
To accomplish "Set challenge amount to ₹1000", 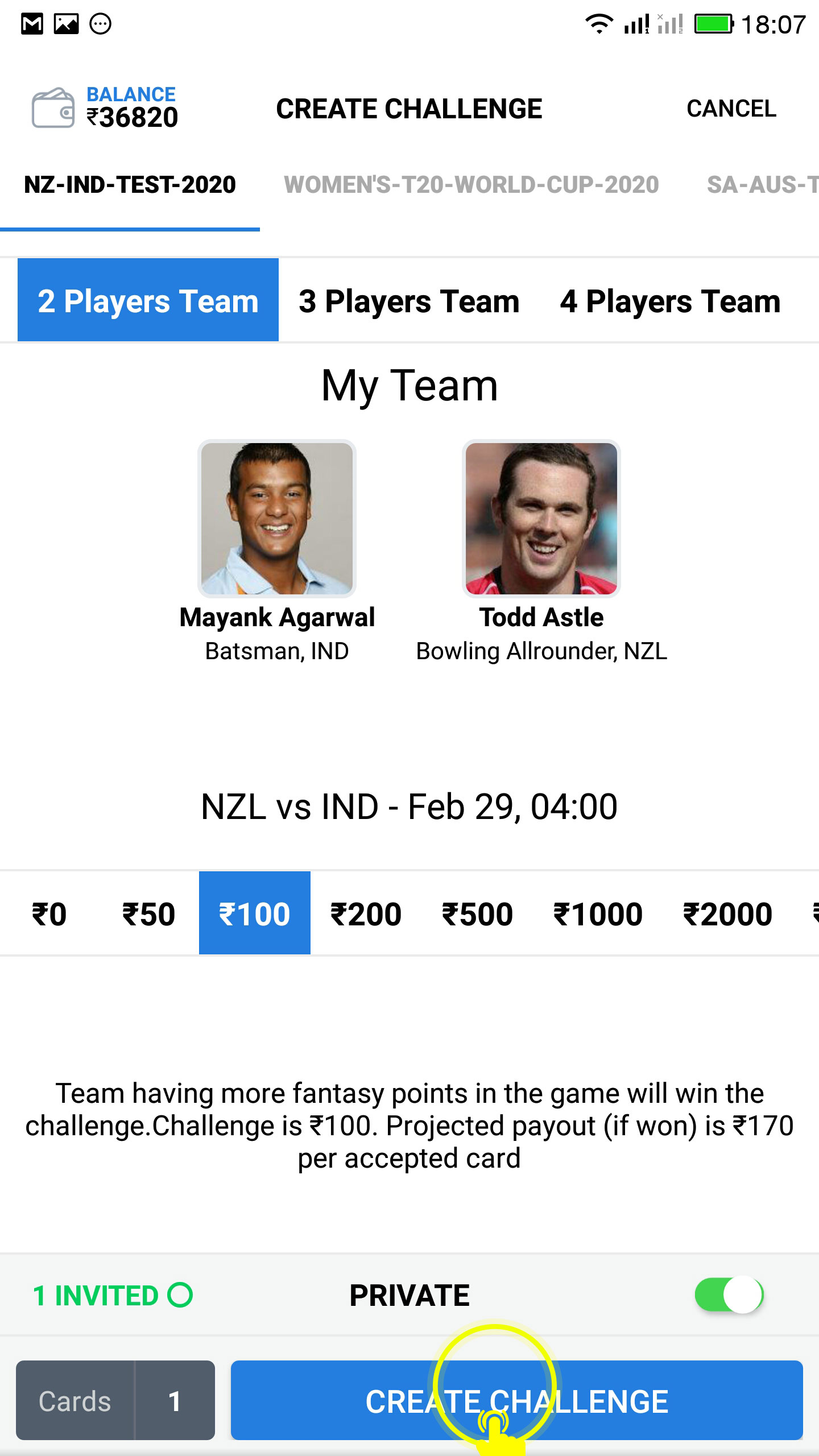I will point(598,913).
